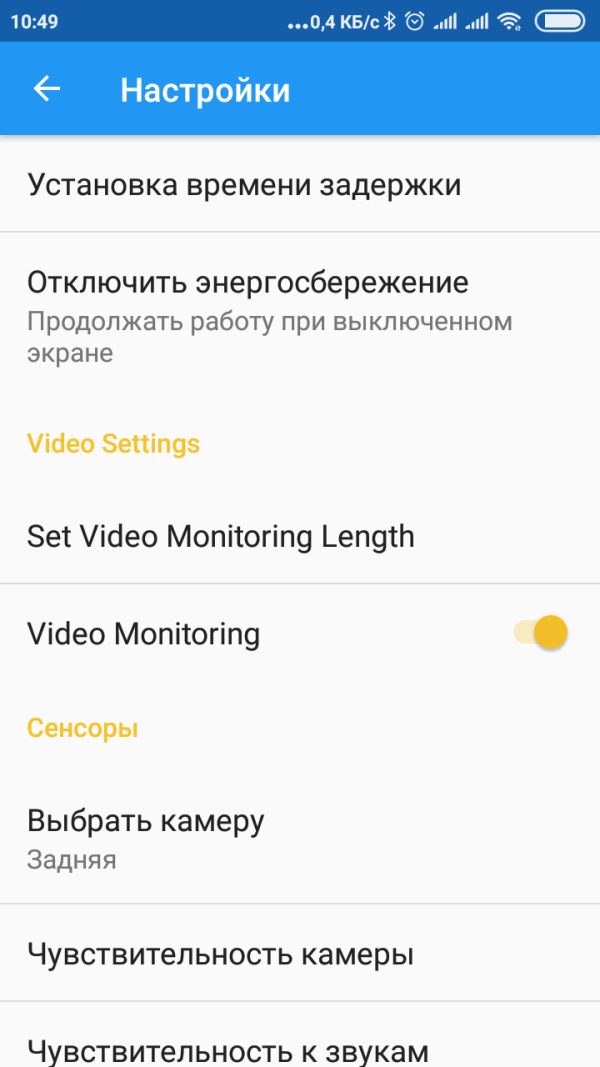Go back from the Настройки screen

[47, 90]
